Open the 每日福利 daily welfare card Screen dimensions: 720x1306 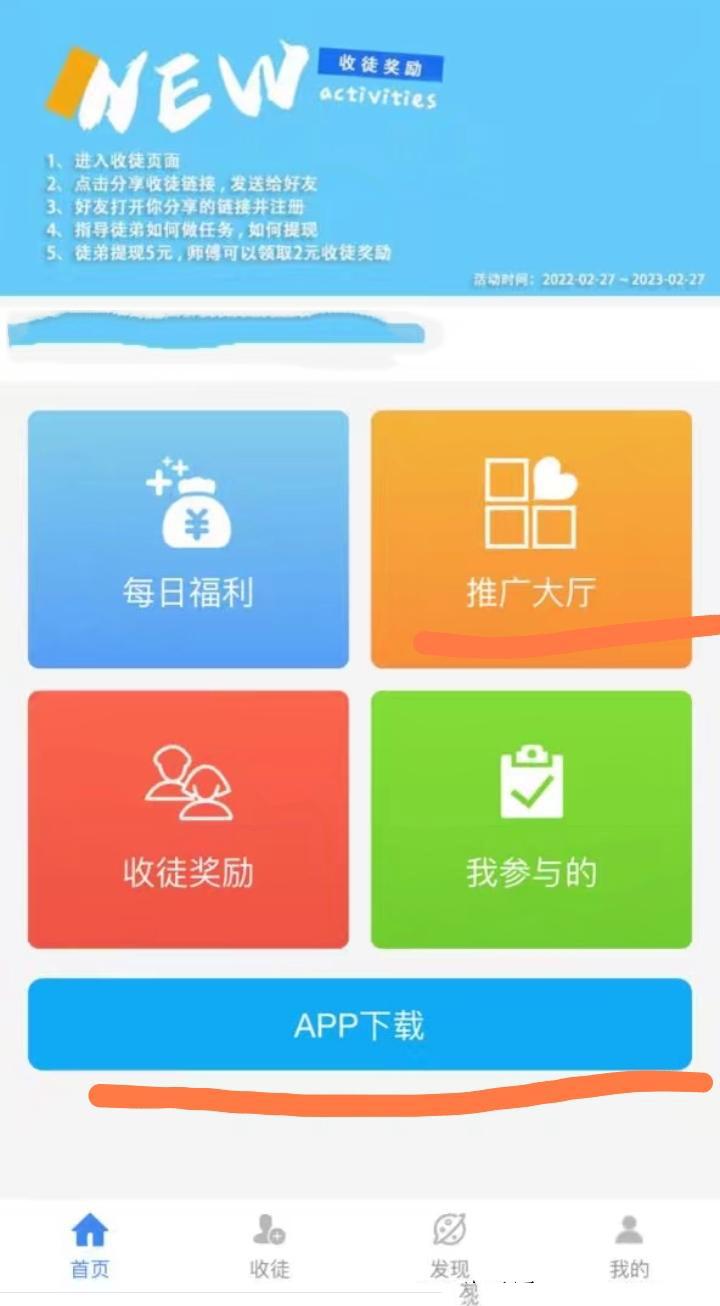coord(188,537)
